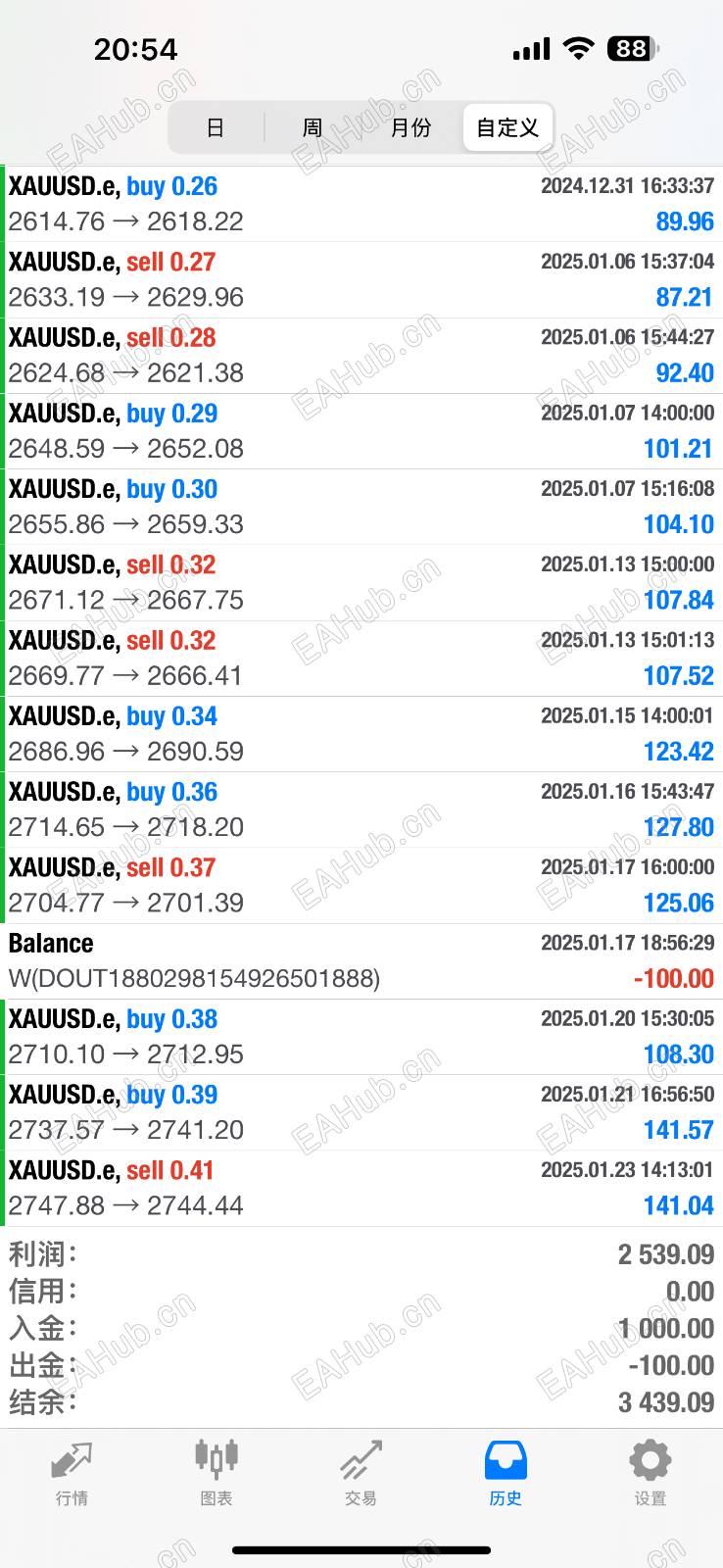Open the sell 0.37 trade at 2704.77
Image resolution: width=723 pixels, height=1568 pixels.
pos(361,885)
